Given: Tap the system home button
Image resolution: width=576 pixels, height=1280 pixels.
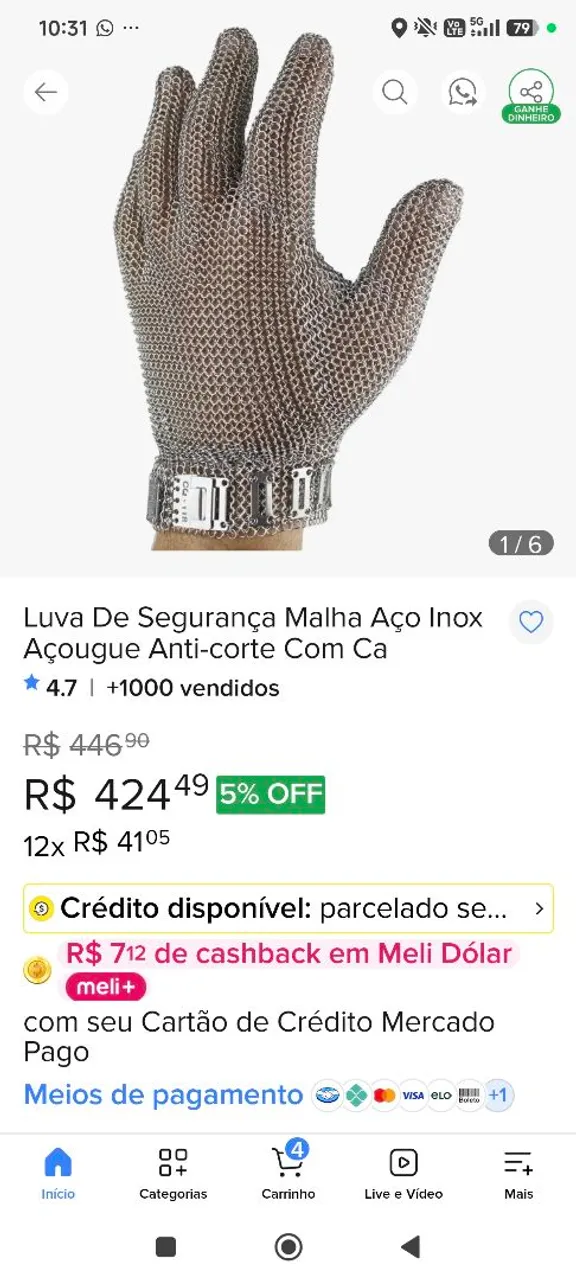Looking at the screenshot, I should 288,1246.
